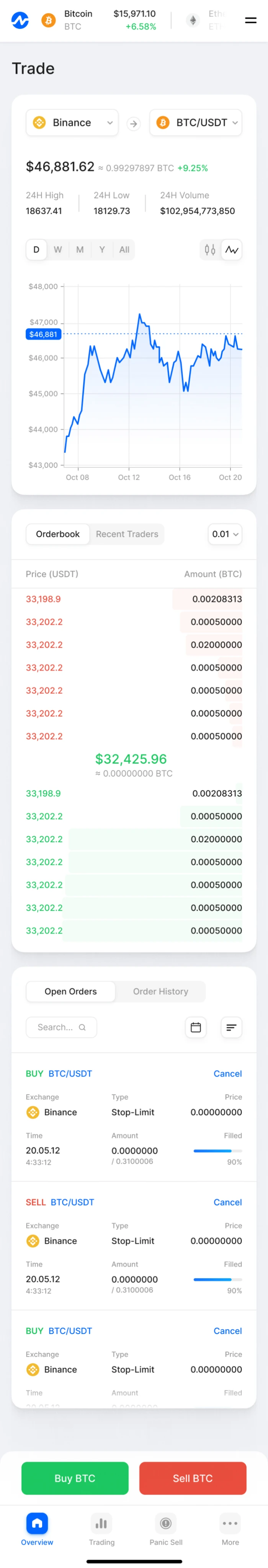Open the More tab

(230, 1530)
